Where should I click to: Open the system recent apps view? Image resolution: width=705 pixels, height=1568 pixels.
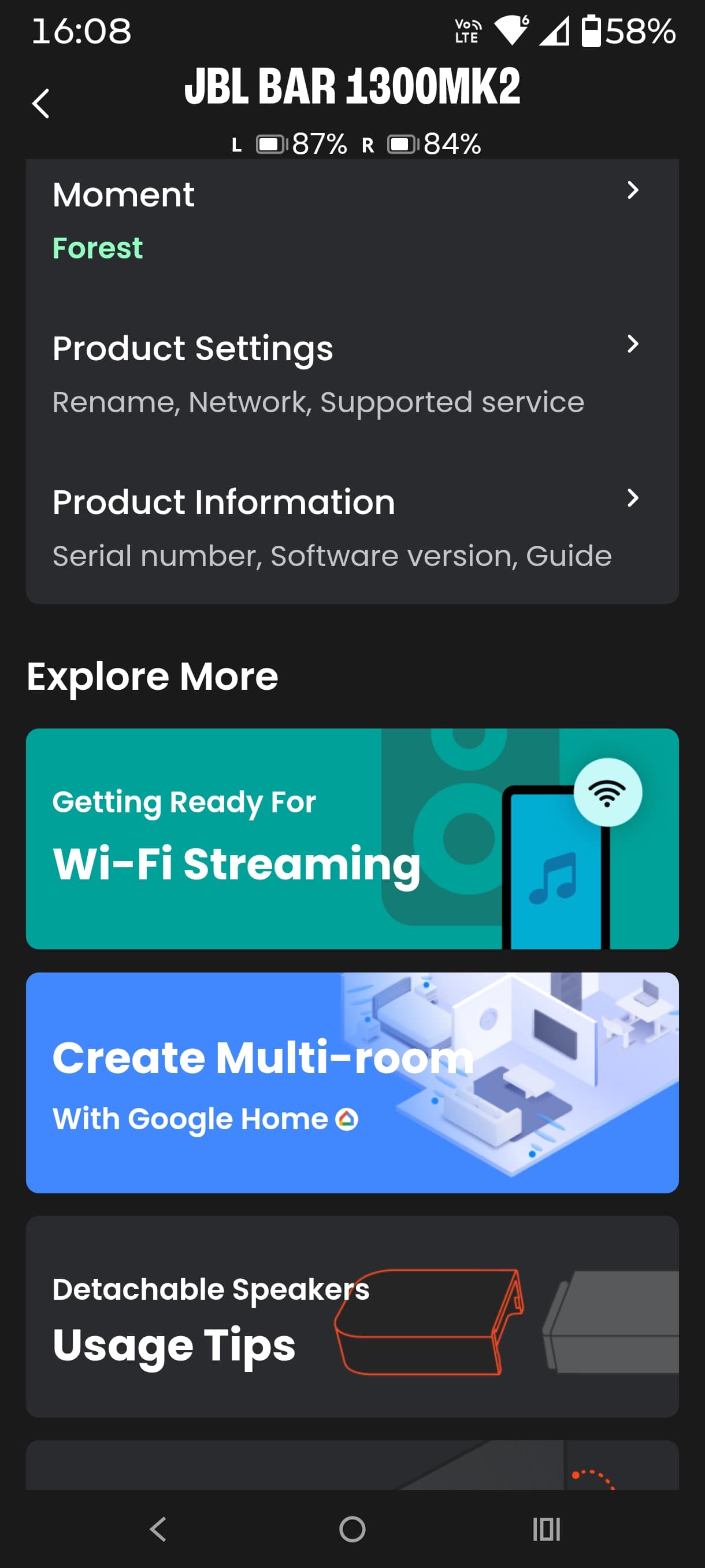[546, 1529]
